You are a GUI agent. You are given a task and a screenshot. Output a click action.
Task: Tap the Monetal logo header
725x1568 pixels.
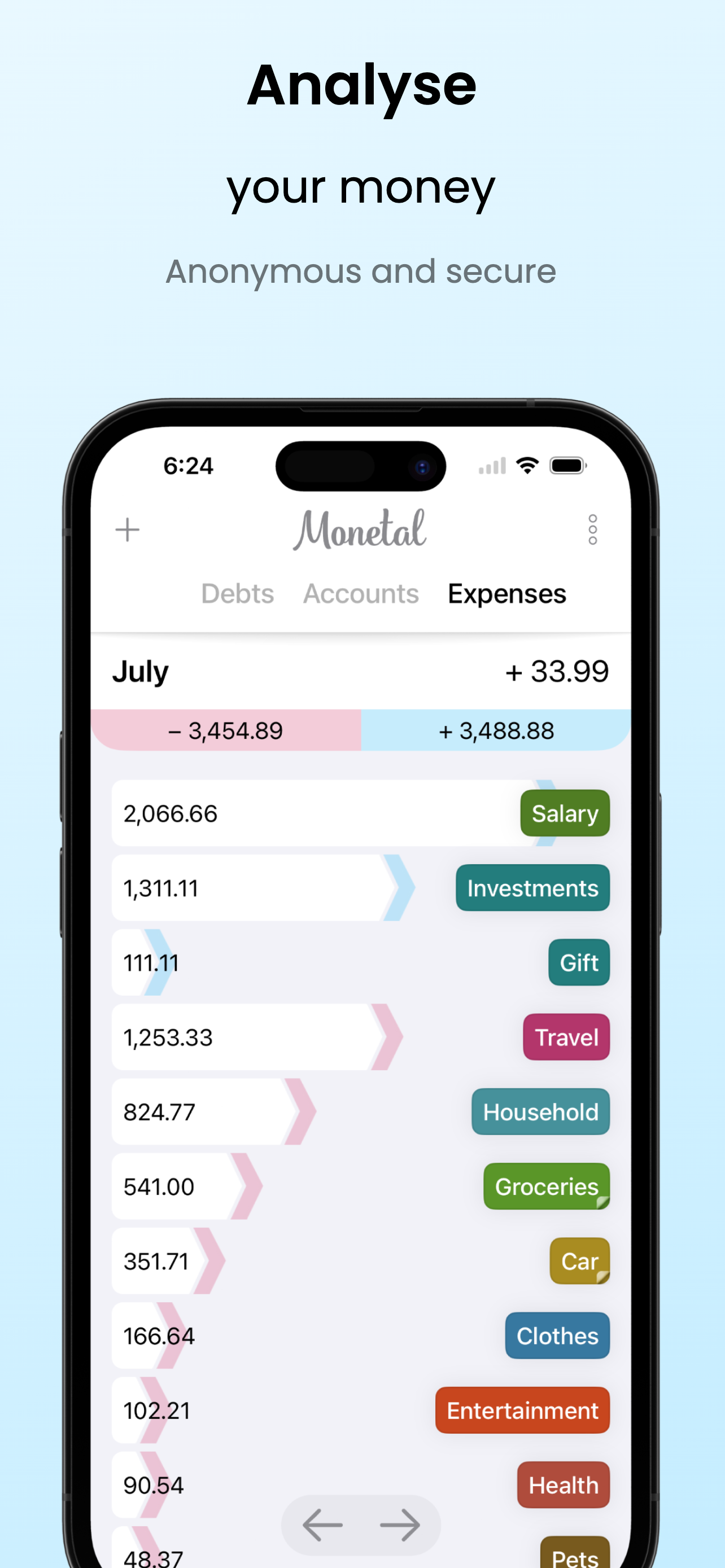coord(360,528)
